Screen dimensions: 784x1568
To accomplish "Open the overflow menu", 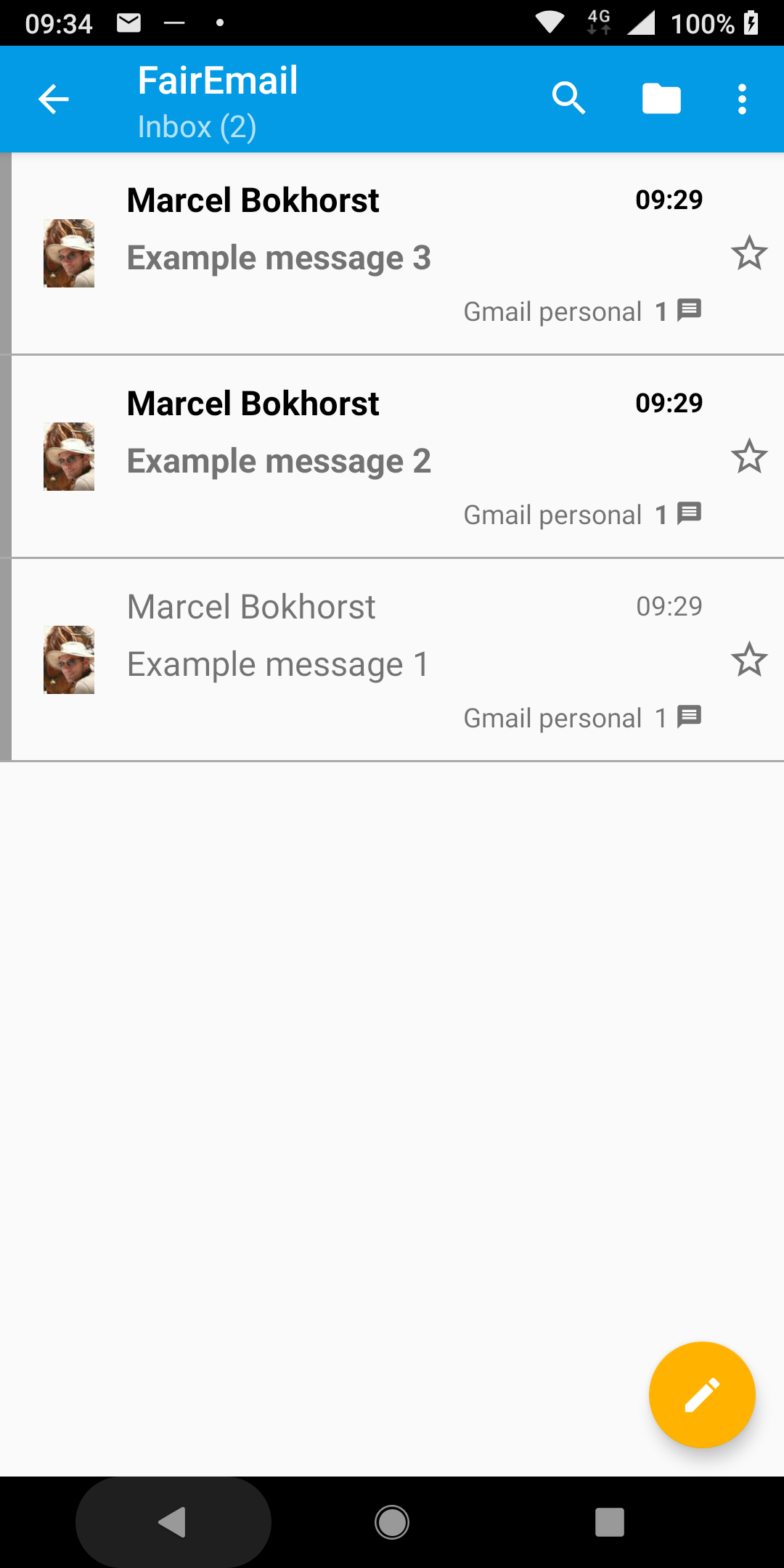I will click(741, 99).
